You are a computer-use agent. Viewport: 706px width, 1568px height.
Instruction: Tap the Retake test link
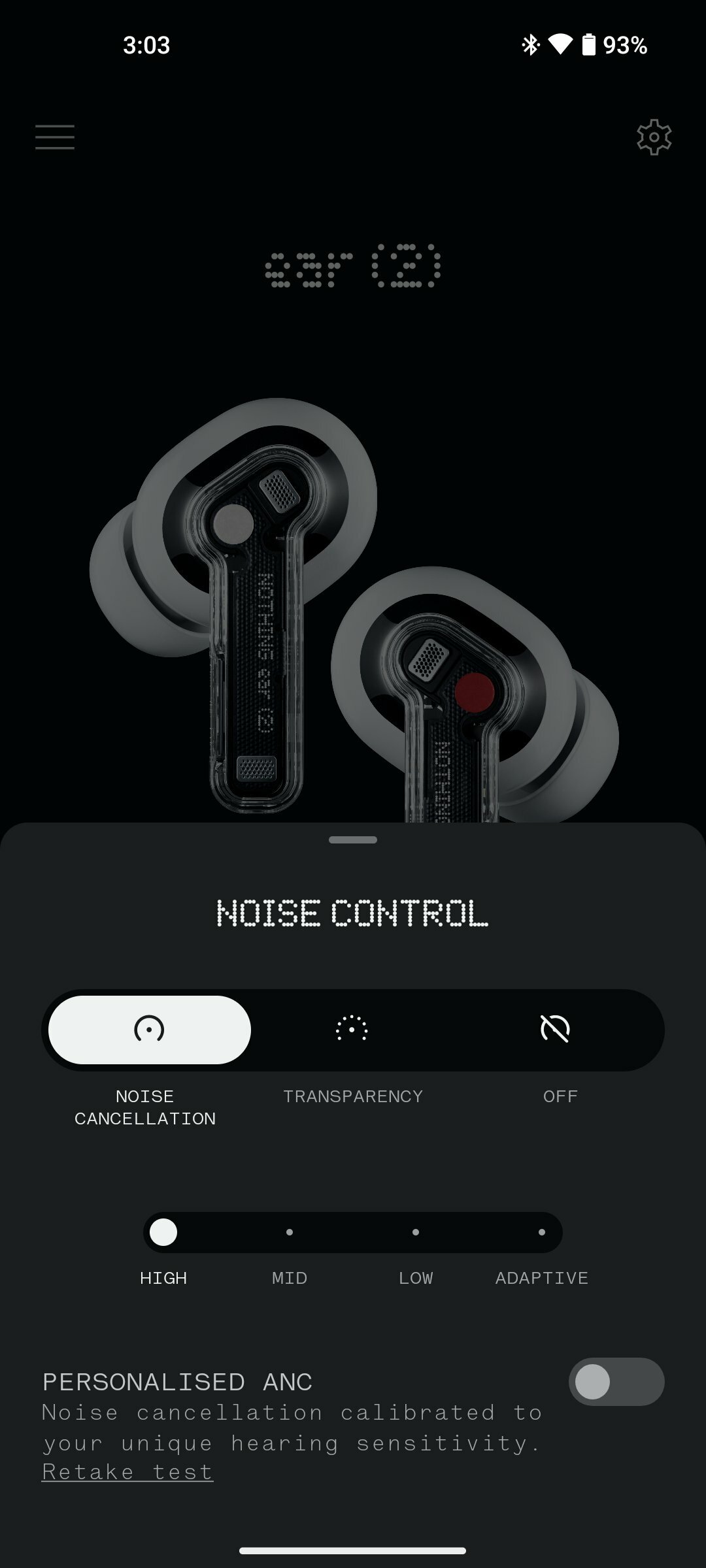[x=127, y=1472]
